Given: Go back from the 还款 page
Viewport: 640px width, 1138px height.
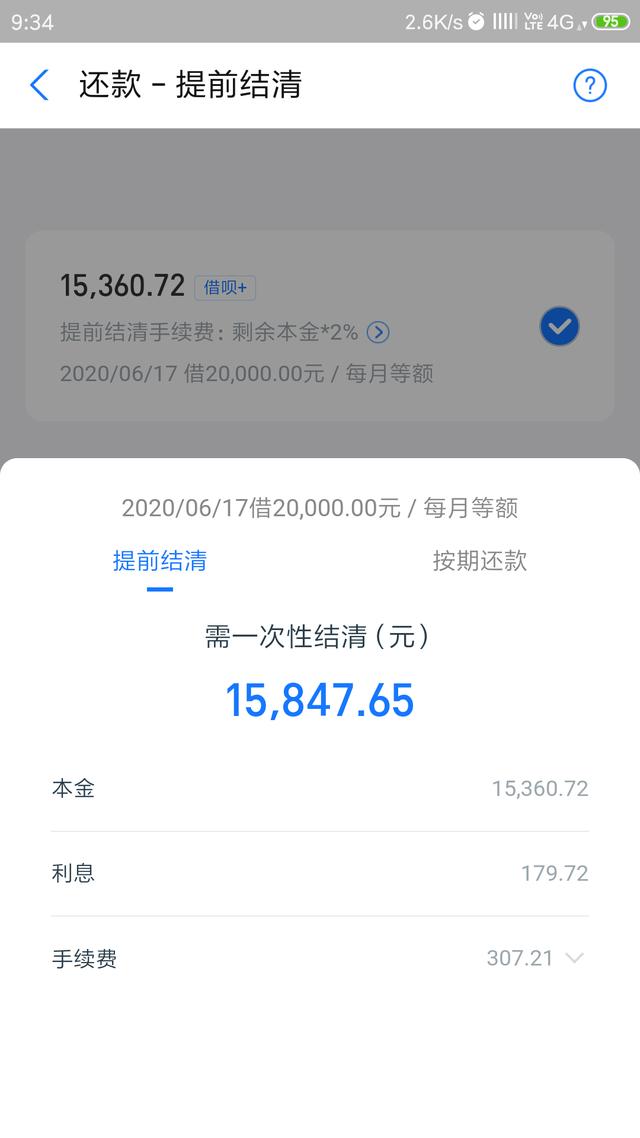Looking at the screenshot, I should [x=39, y=85].
